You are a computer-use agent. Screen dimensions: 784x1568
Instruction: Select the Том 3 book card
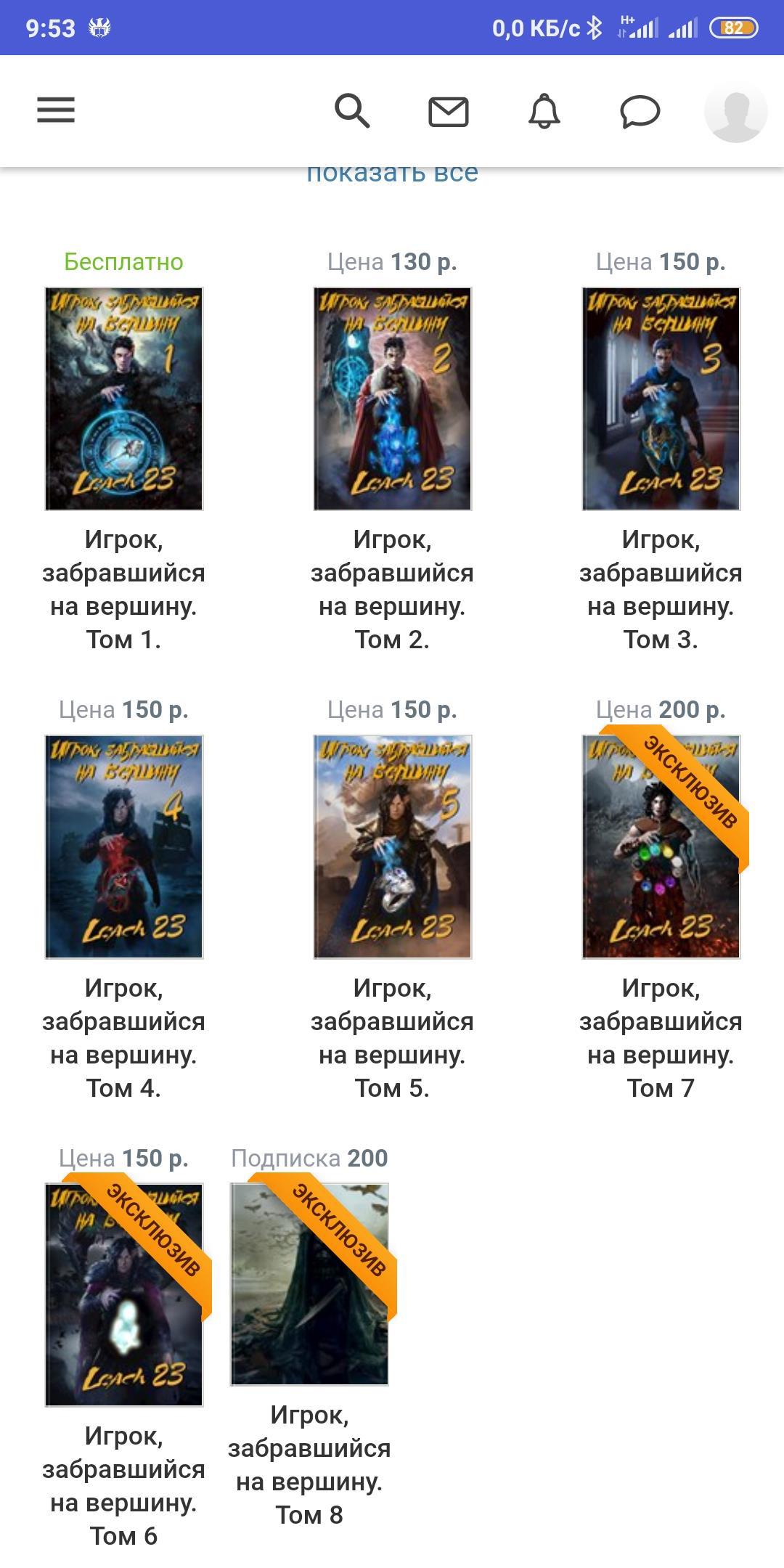(x=661, y=399)
